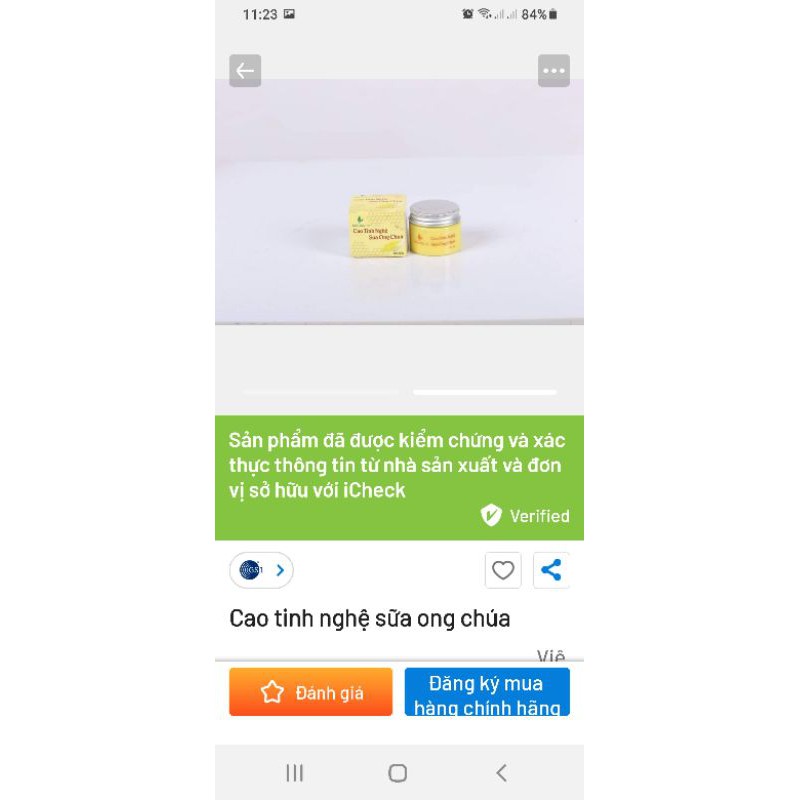800x800 pixels.
Task: Tap the system home button
Action: (398, 772)
